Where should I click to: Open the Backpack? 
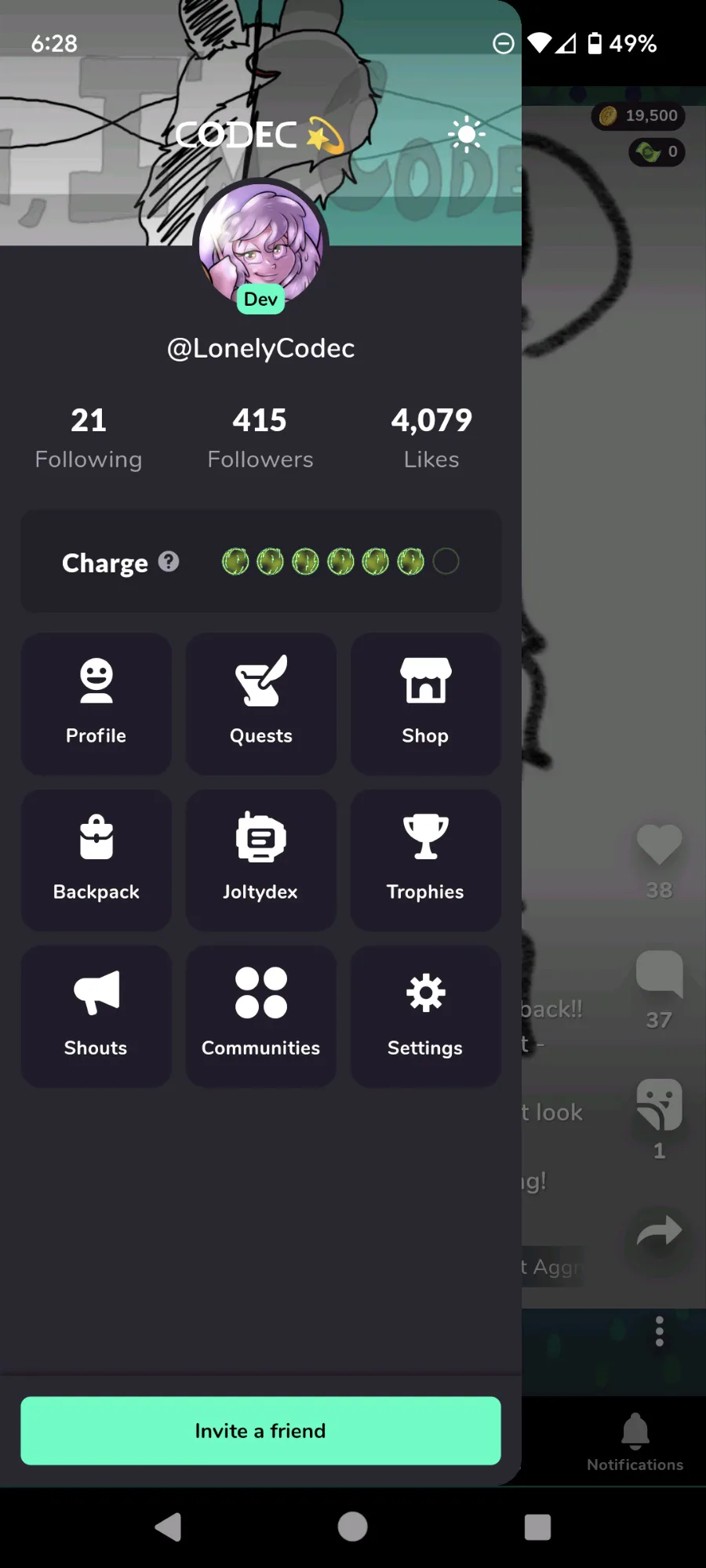tap(96, 860)
